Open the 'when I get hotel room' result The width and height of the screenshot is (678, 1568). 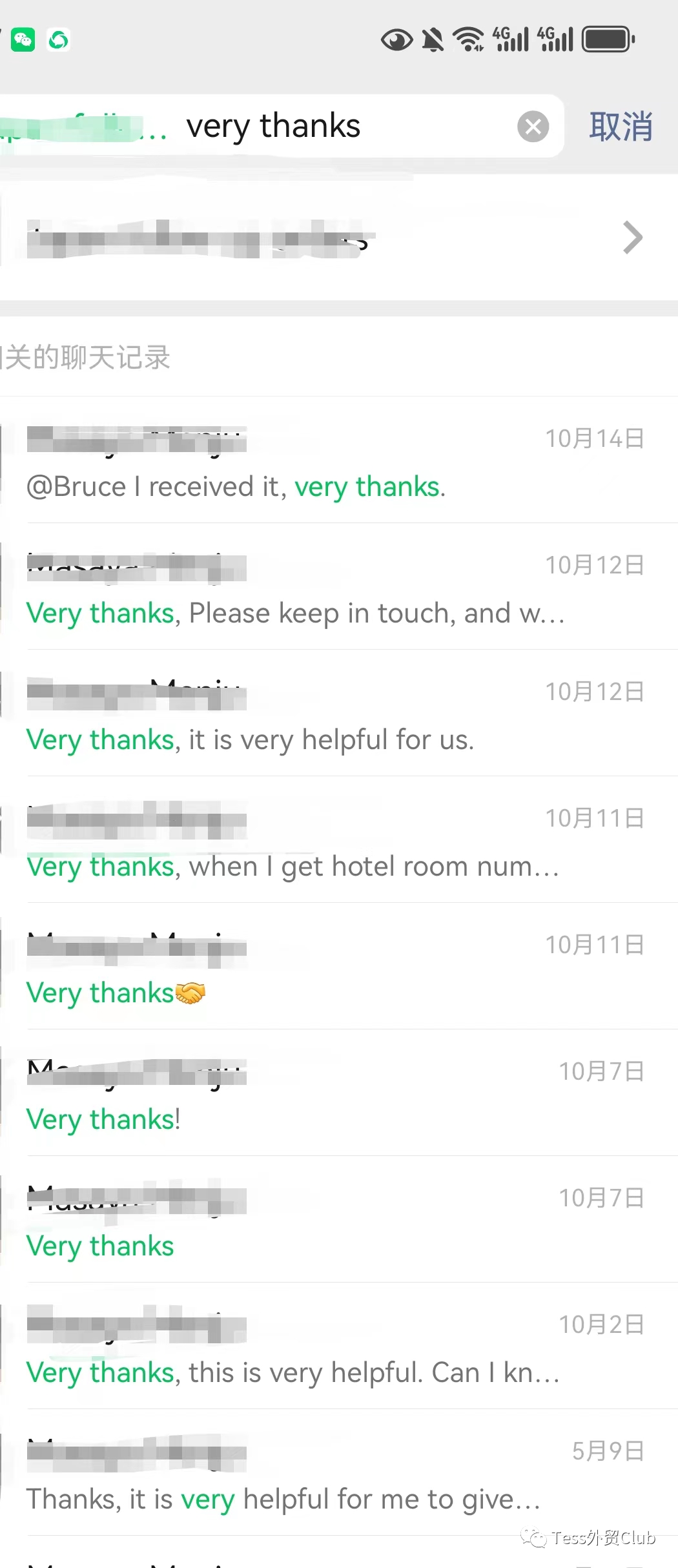pyautogui.click(x=336, y=841)
